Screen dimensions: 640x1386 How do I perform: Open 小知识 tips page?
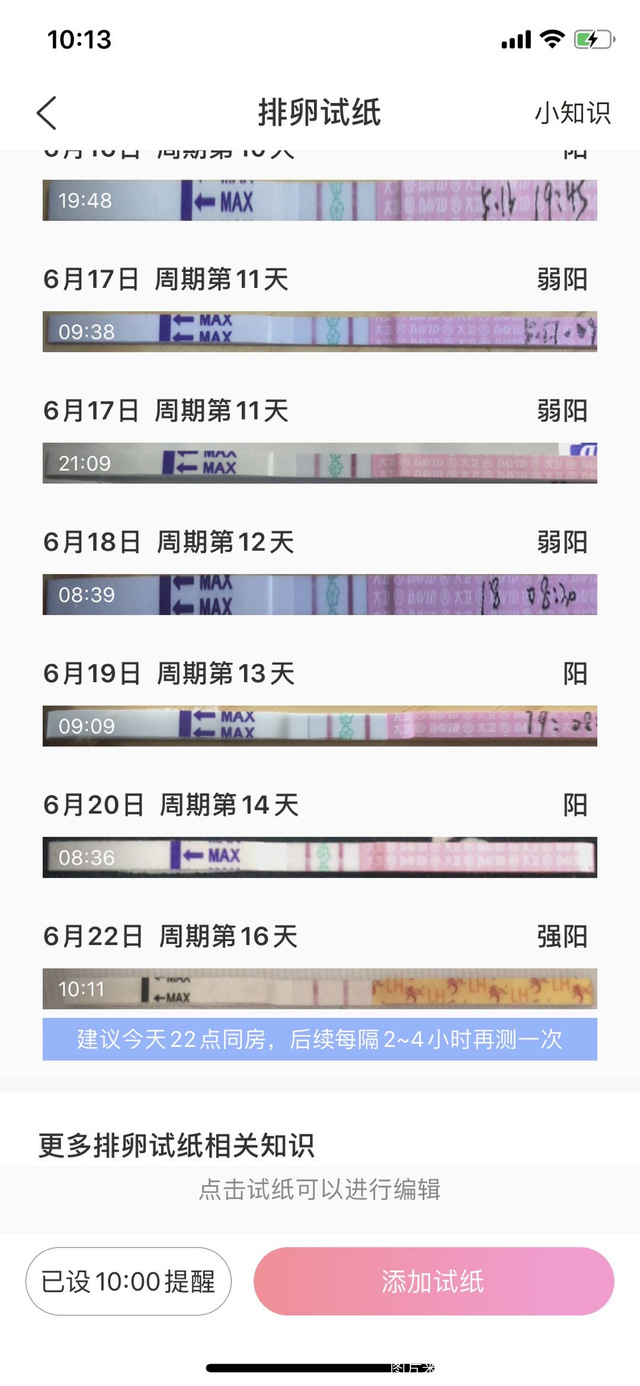pos(572,113)
